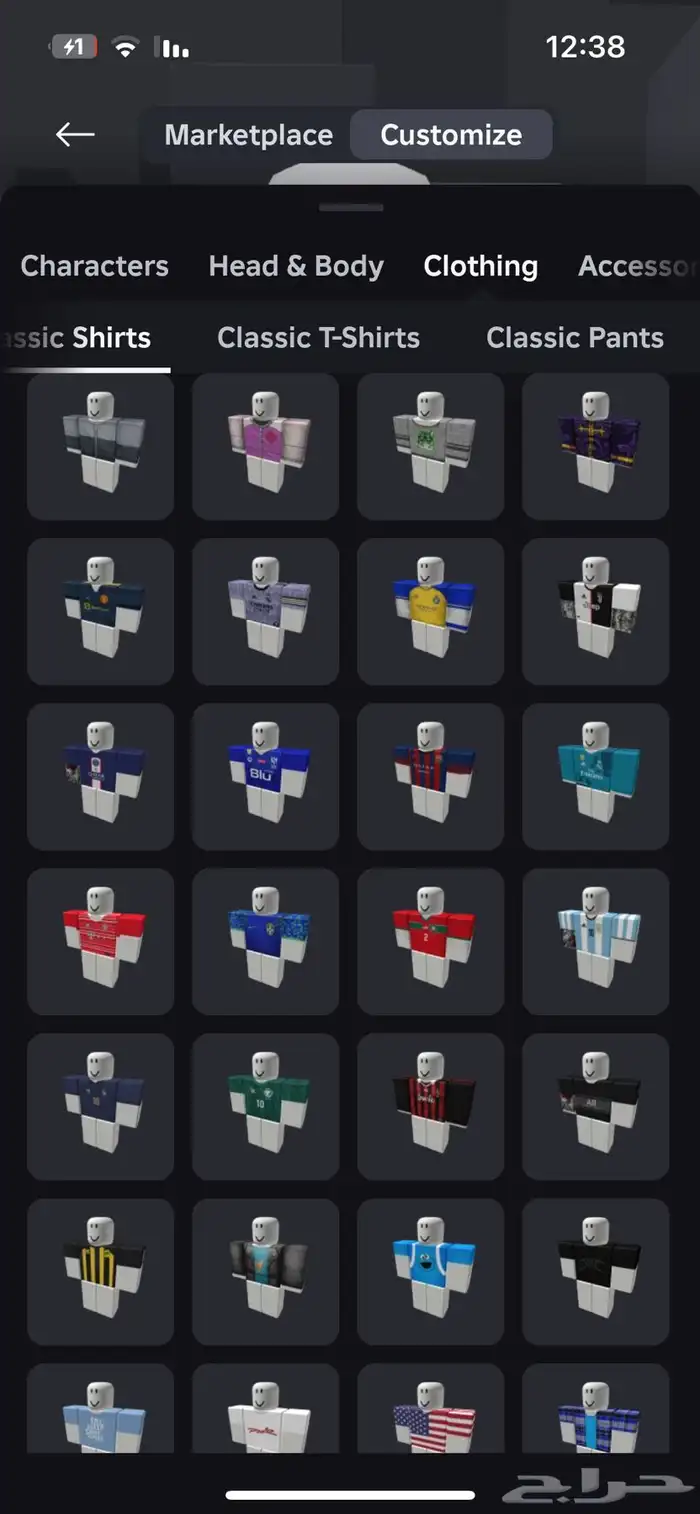Choose the blue BIU jersey
The height and width of the screenshot is (1514, 700).
(x=265, y=776)
